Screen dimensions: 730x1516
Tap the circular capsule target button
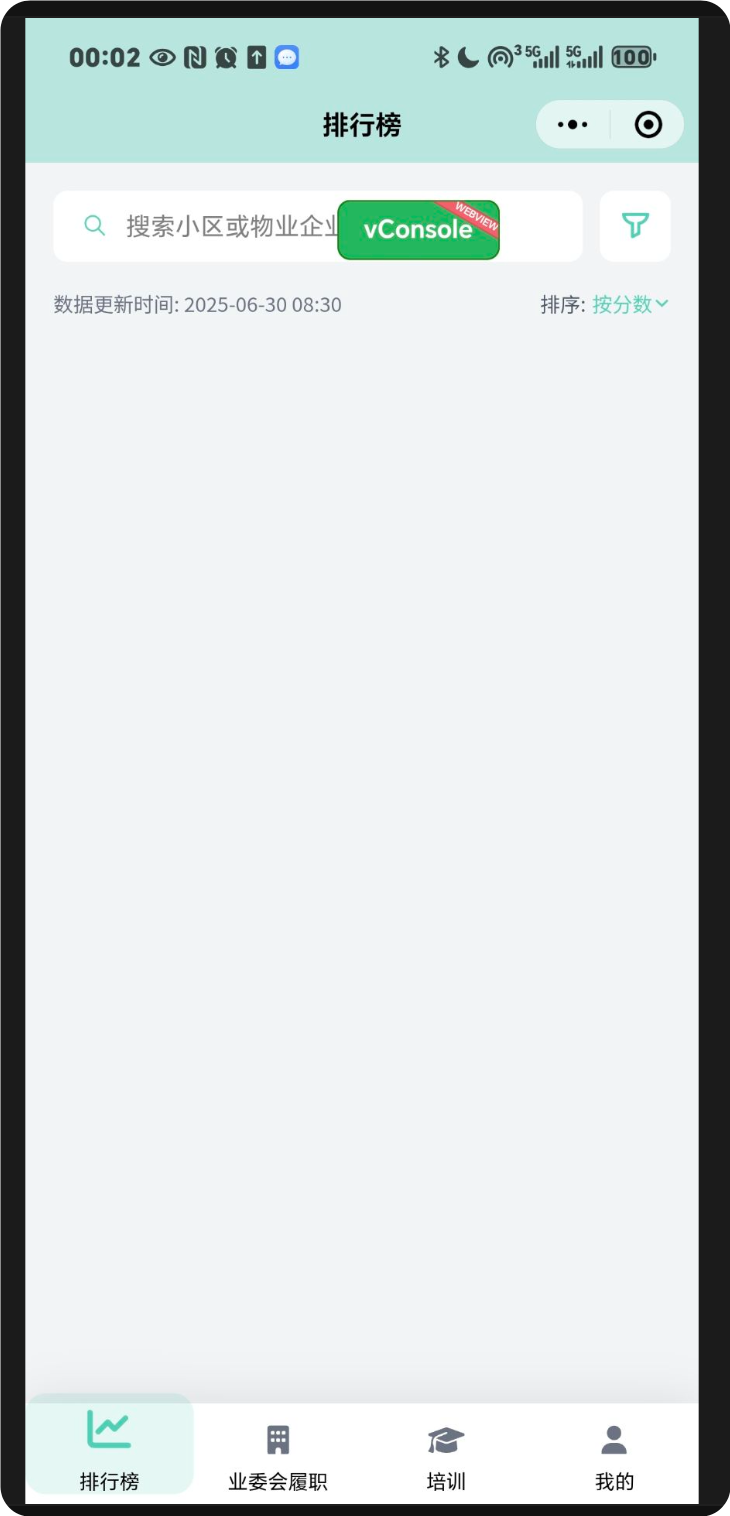pyautogui.click(x=647, y=124)
